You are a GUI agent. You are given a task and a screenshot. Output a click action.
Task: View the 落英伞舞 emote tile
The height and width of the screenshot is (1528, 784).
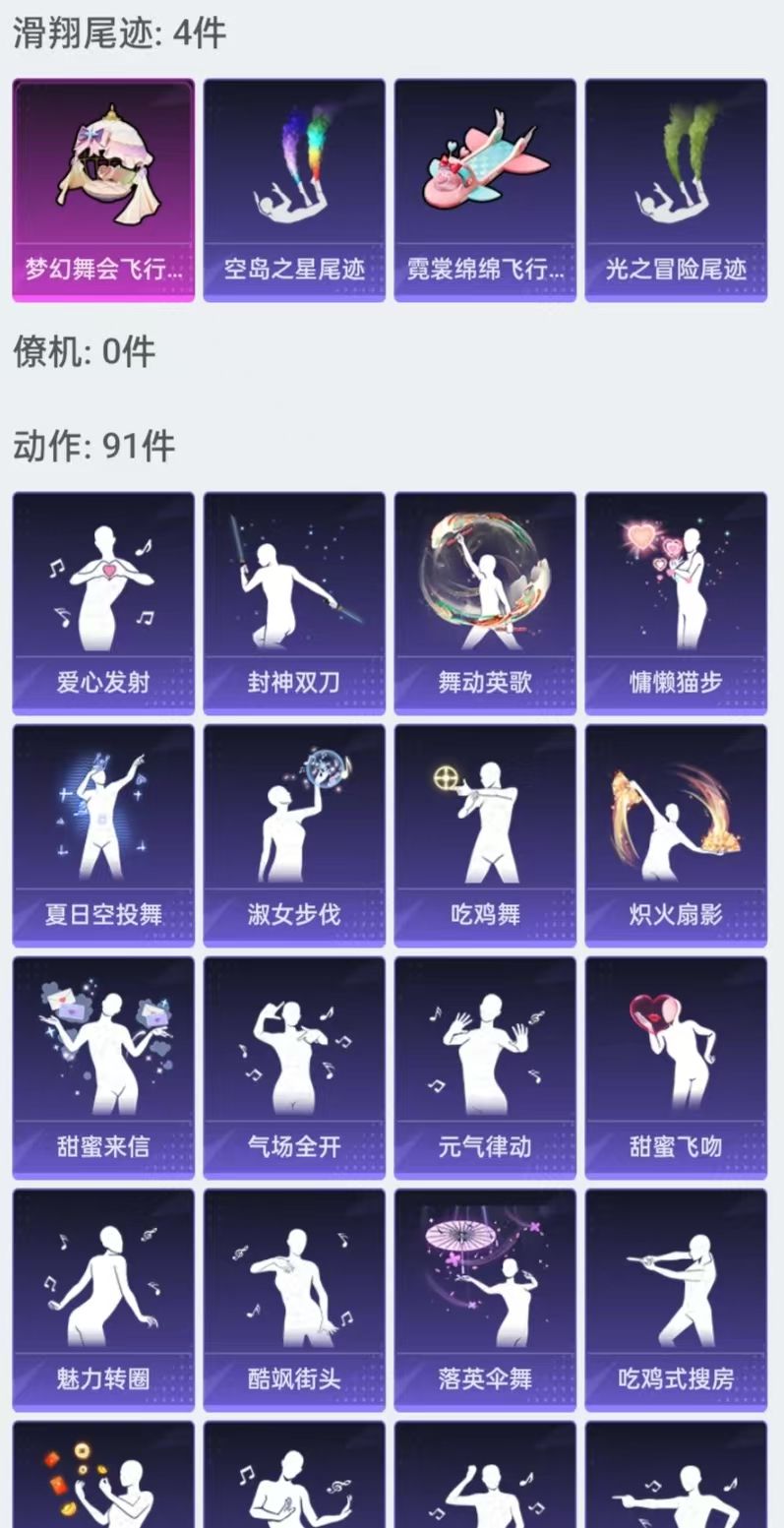coord(485,1300)
